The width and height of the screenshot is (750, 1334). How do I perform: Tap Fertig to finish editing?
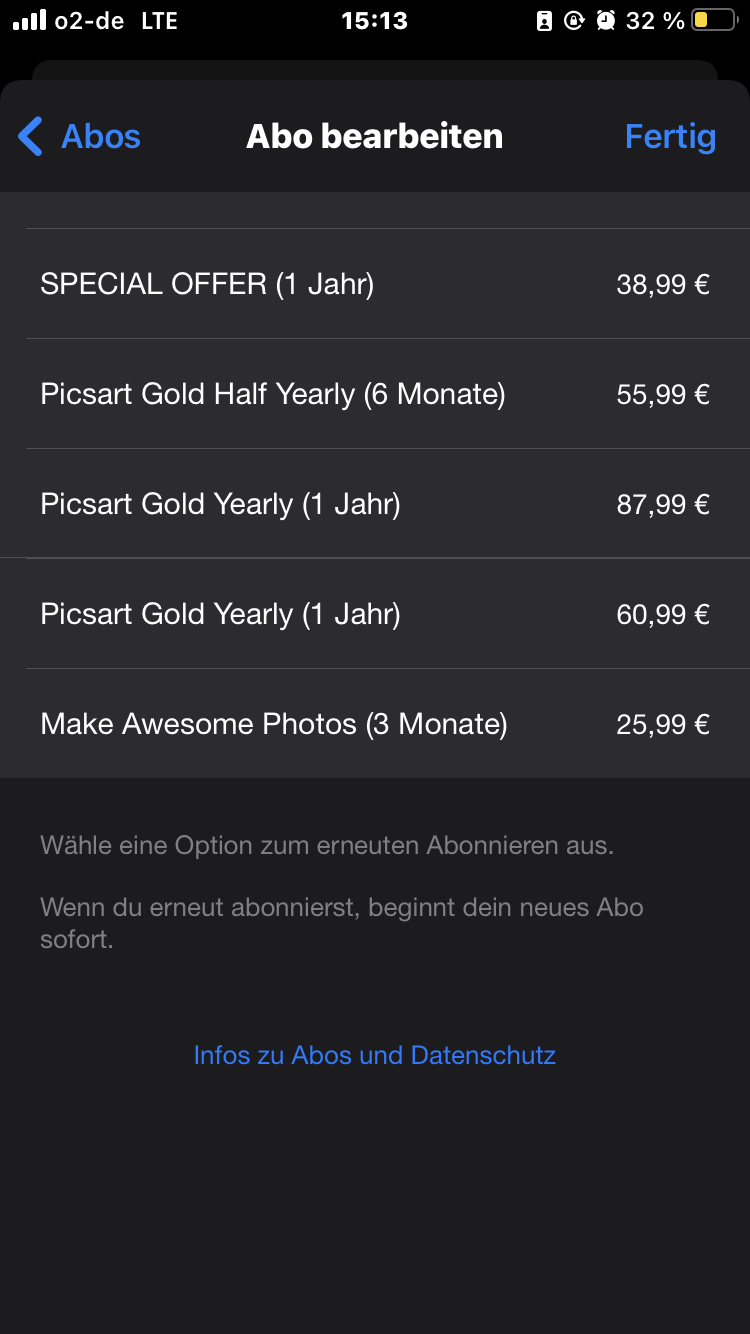(x=670, y=136)
